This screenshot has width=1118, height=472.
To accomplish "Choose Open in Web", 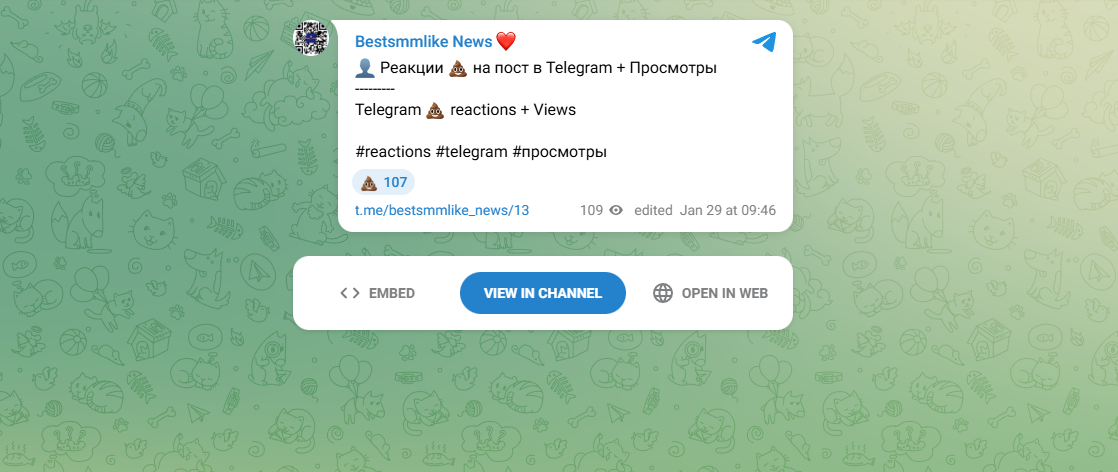I will click(710, 293).
